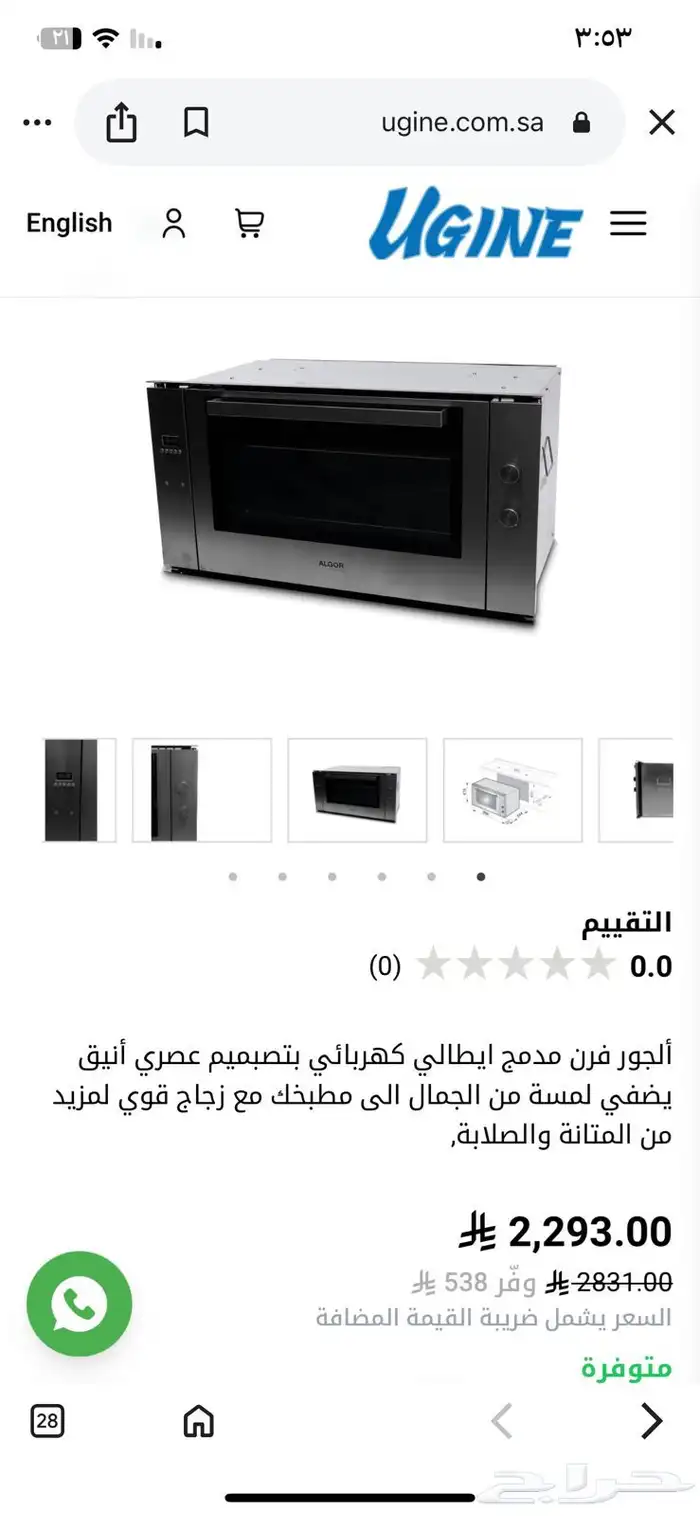
Task: Close the in-app browser
Action: 661,123
